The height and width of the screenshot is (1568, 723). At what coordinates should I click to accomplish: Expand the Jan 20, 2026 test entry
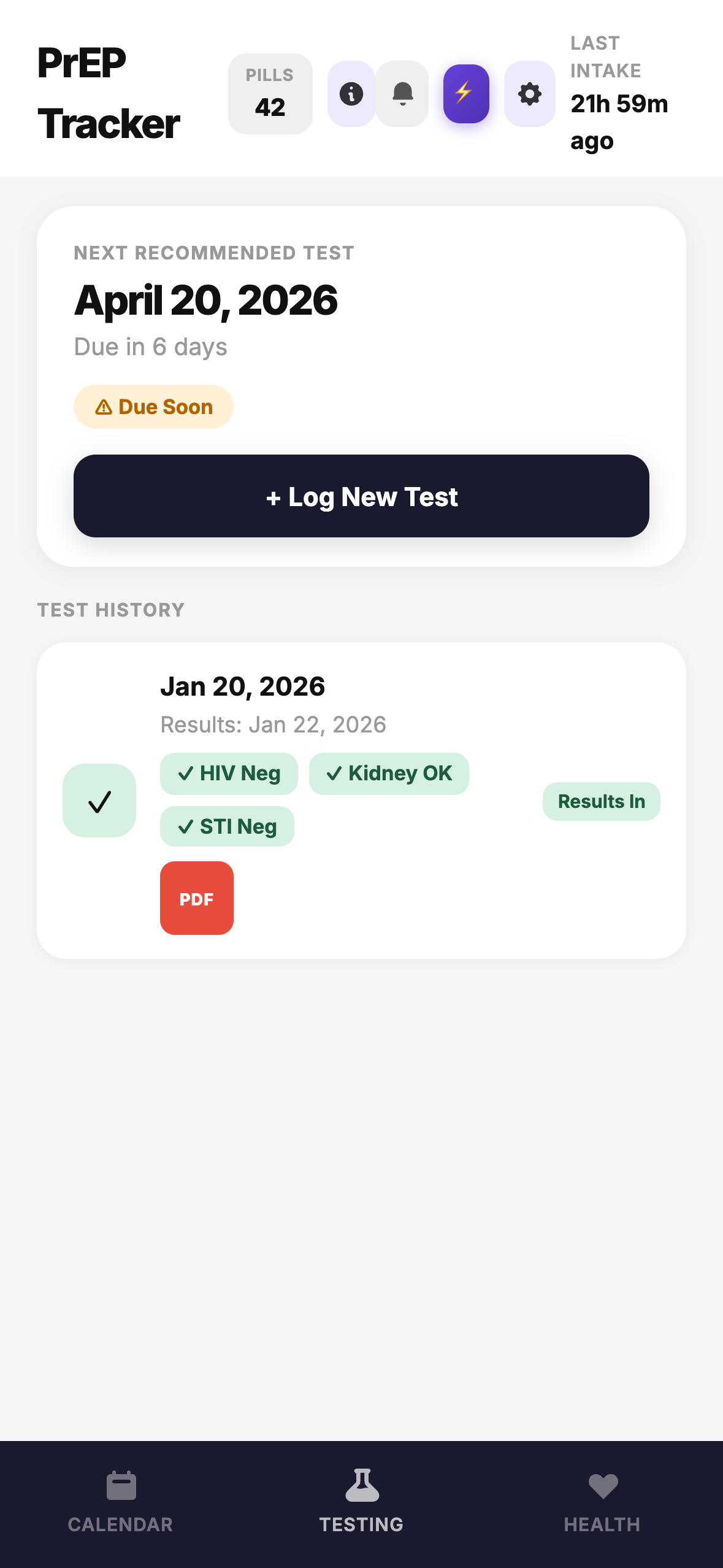coord(243,686)
